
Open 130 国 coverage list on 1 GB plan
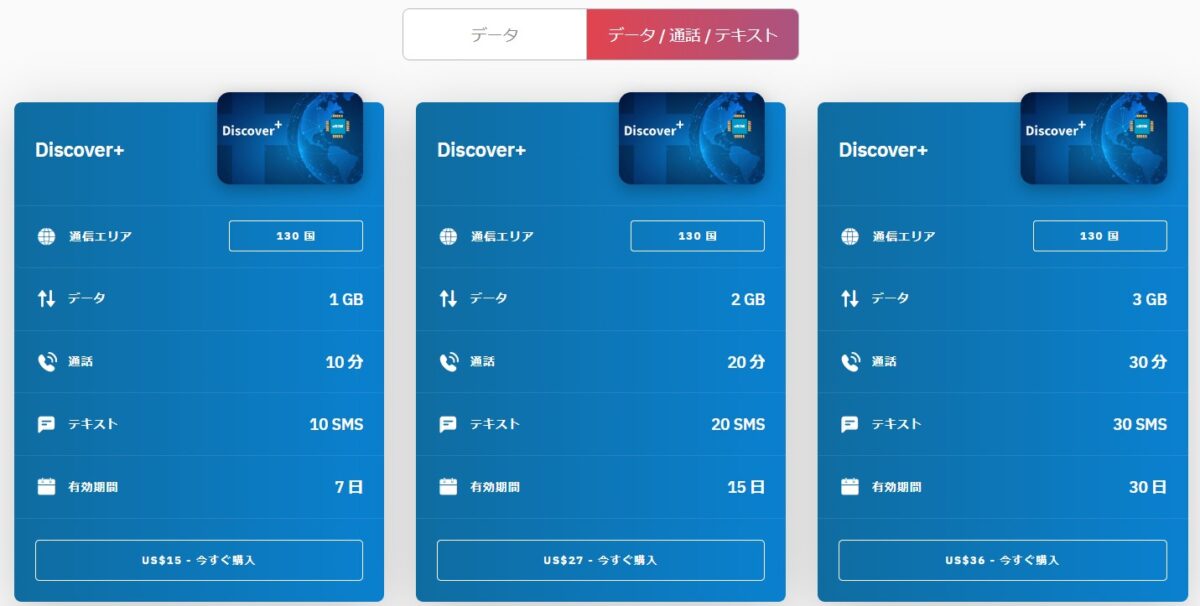pyautogui.click(x=296, y=236)
